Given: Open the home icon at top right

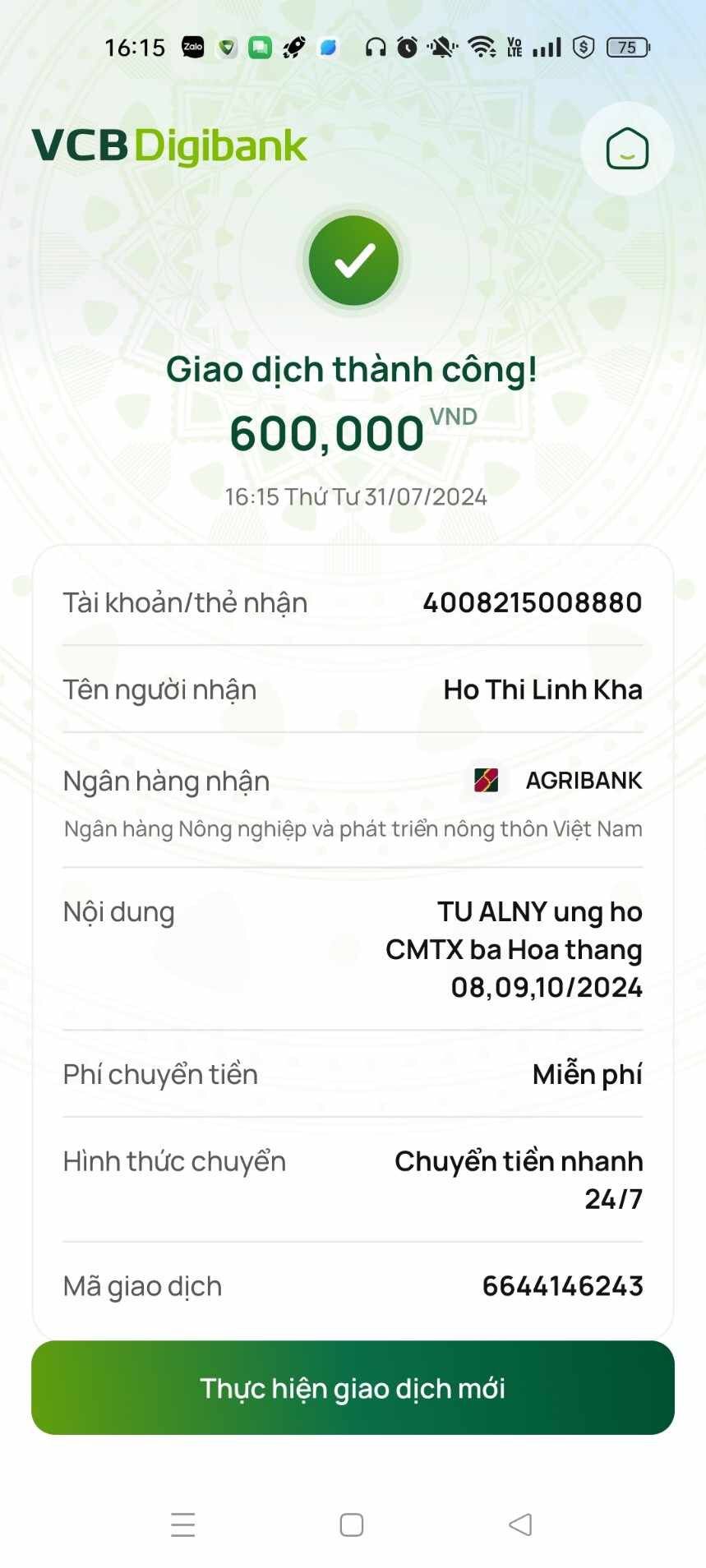Looking at the screenshot, I should click(x=627, y=149).
